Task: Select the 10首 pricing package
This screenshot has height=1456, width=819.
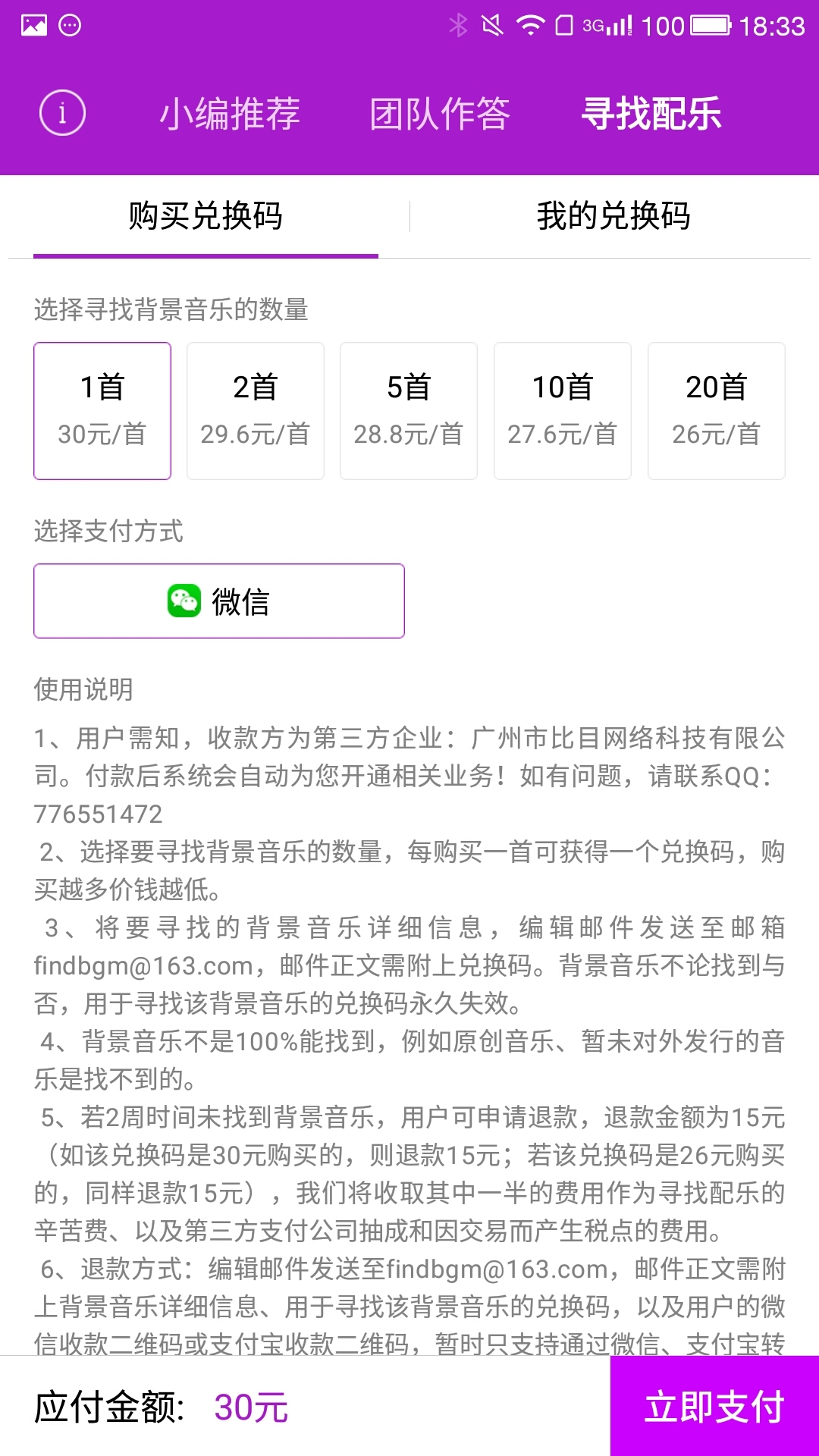Action: pos(562,410)
